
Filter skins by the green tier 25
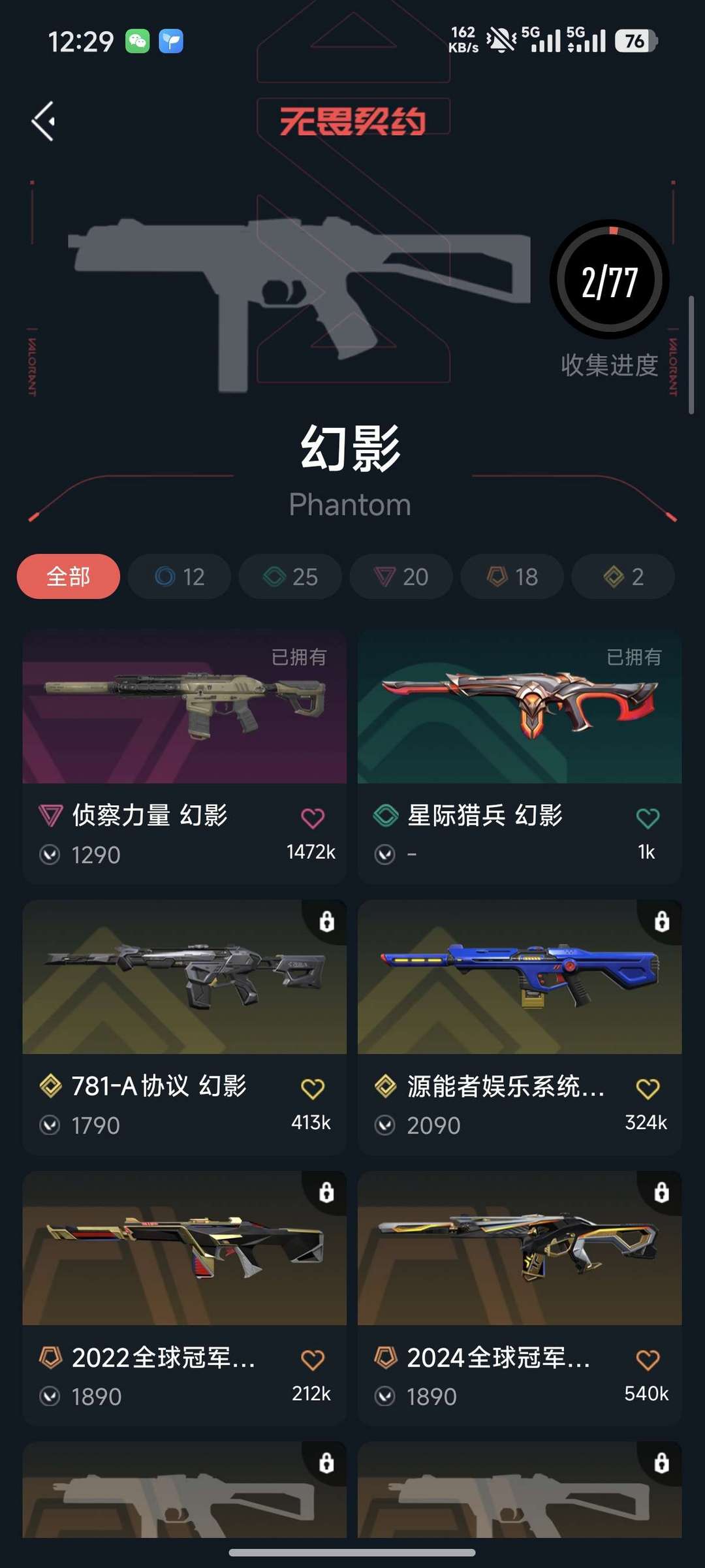(x=290, y=577)
